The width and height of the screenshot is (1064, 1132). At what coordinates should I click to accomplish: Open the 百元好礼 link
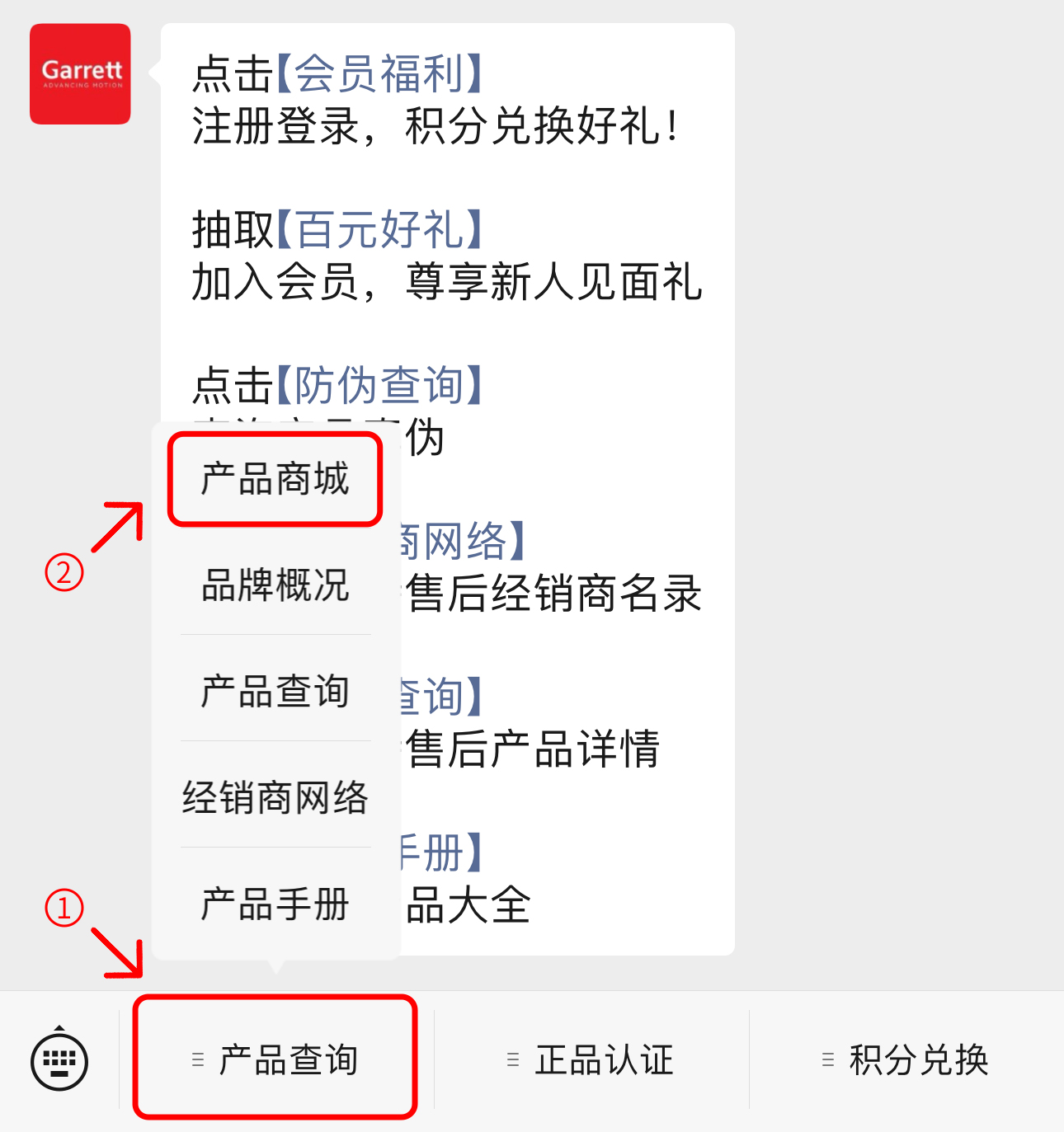[x=379, y=229]
